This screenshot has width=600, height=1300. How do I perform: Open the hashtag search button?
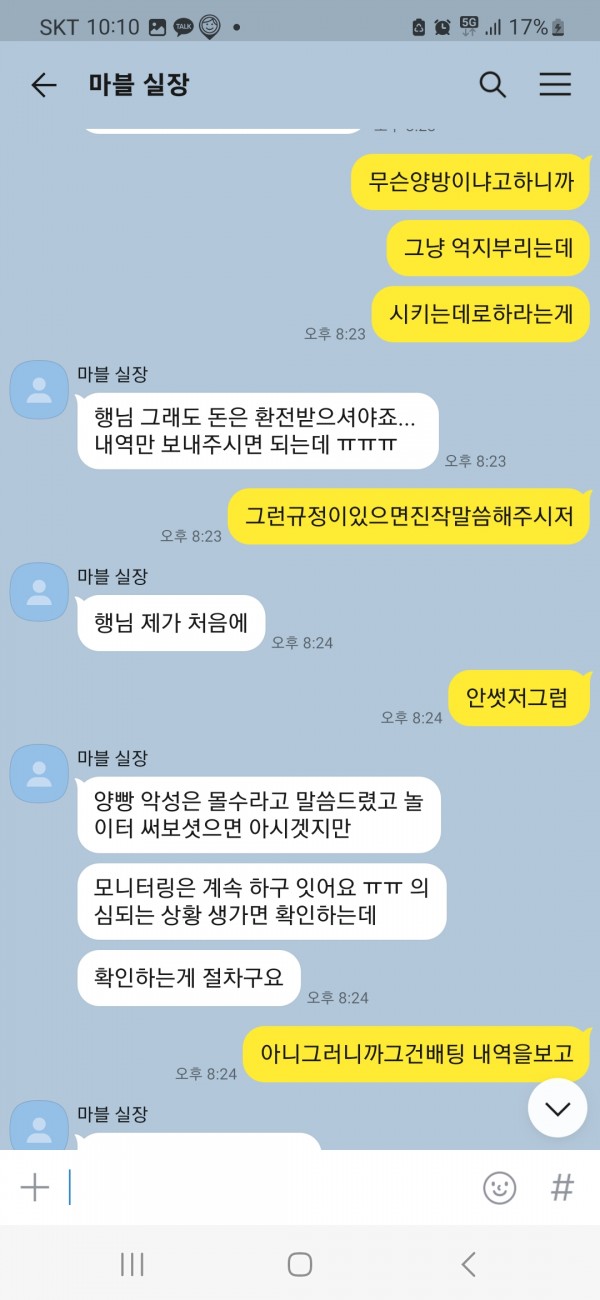562,1187
